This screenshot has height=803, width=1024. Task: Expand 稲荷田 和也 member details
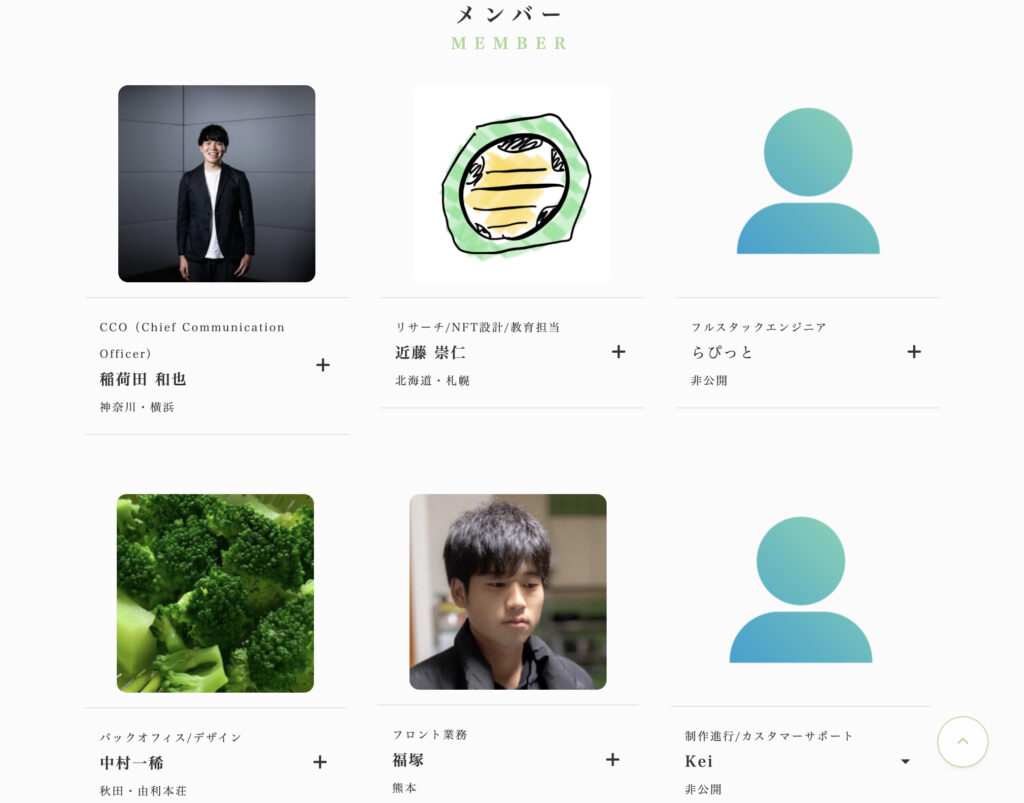(322, 365)
